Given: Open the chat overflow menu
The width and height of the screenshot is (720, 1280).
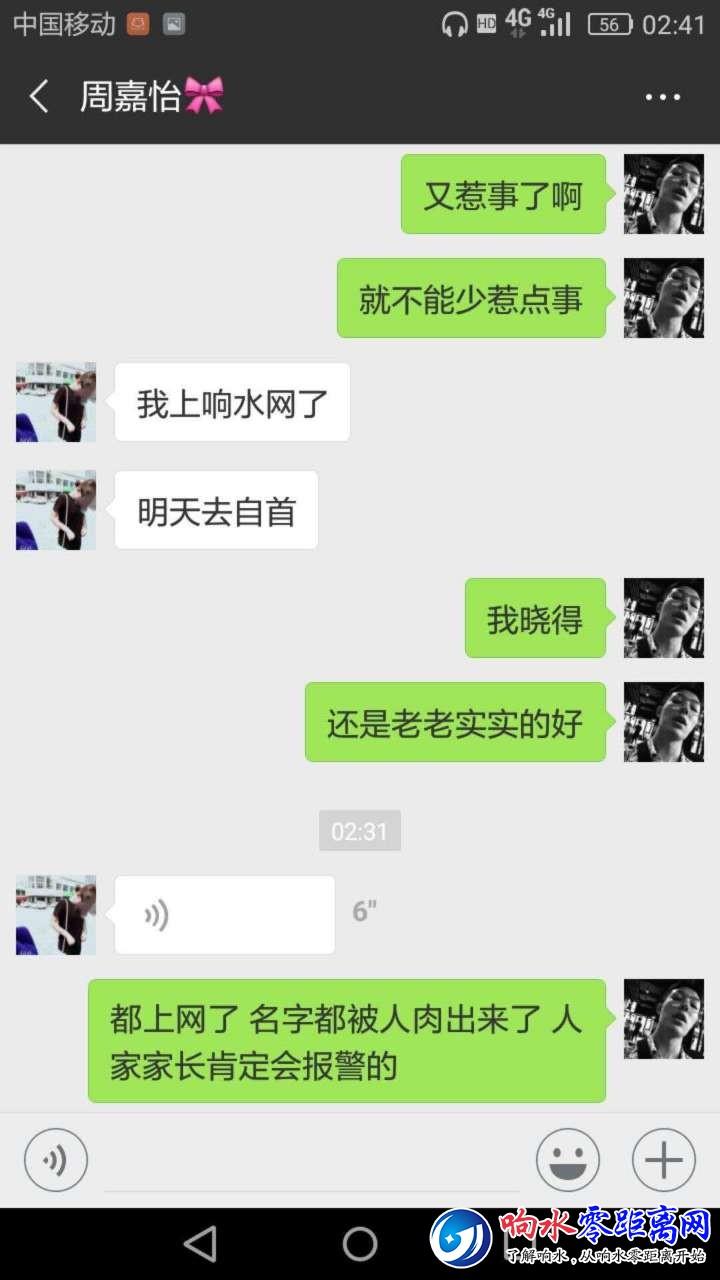Looking at the screenshot, I should coord(662,97).
